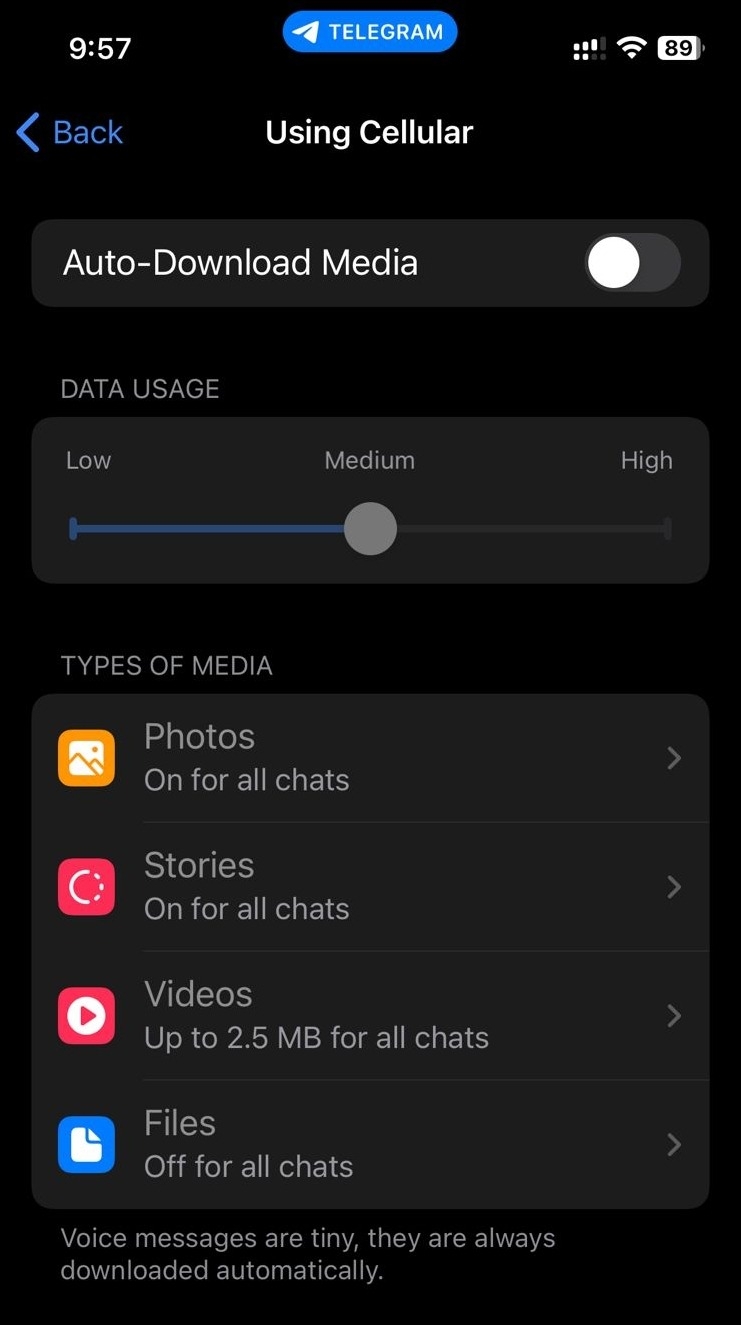This screenshot has width=741, height=1325.
Task: Tap Back to return to previous screen
Action: tap(68, 132)
